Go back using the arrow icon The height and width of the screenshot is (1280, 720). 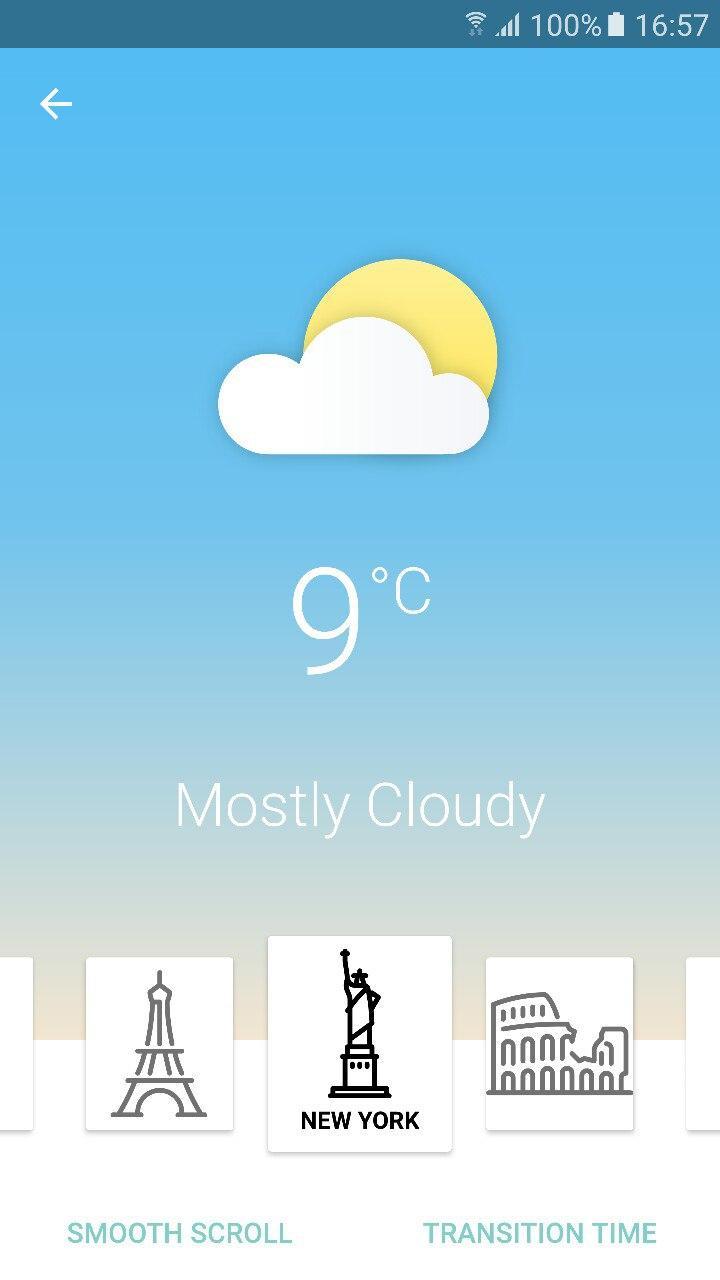coord(56,104)
